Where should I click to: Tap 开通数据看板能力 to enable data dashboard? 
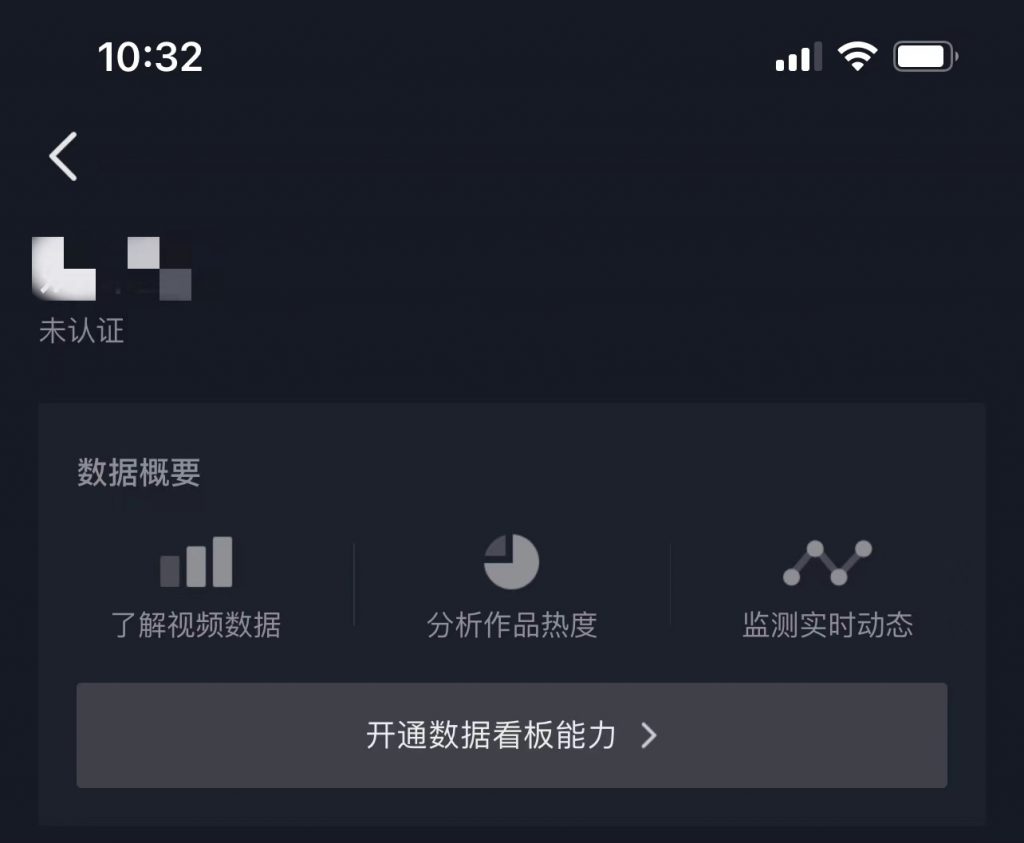511,736
